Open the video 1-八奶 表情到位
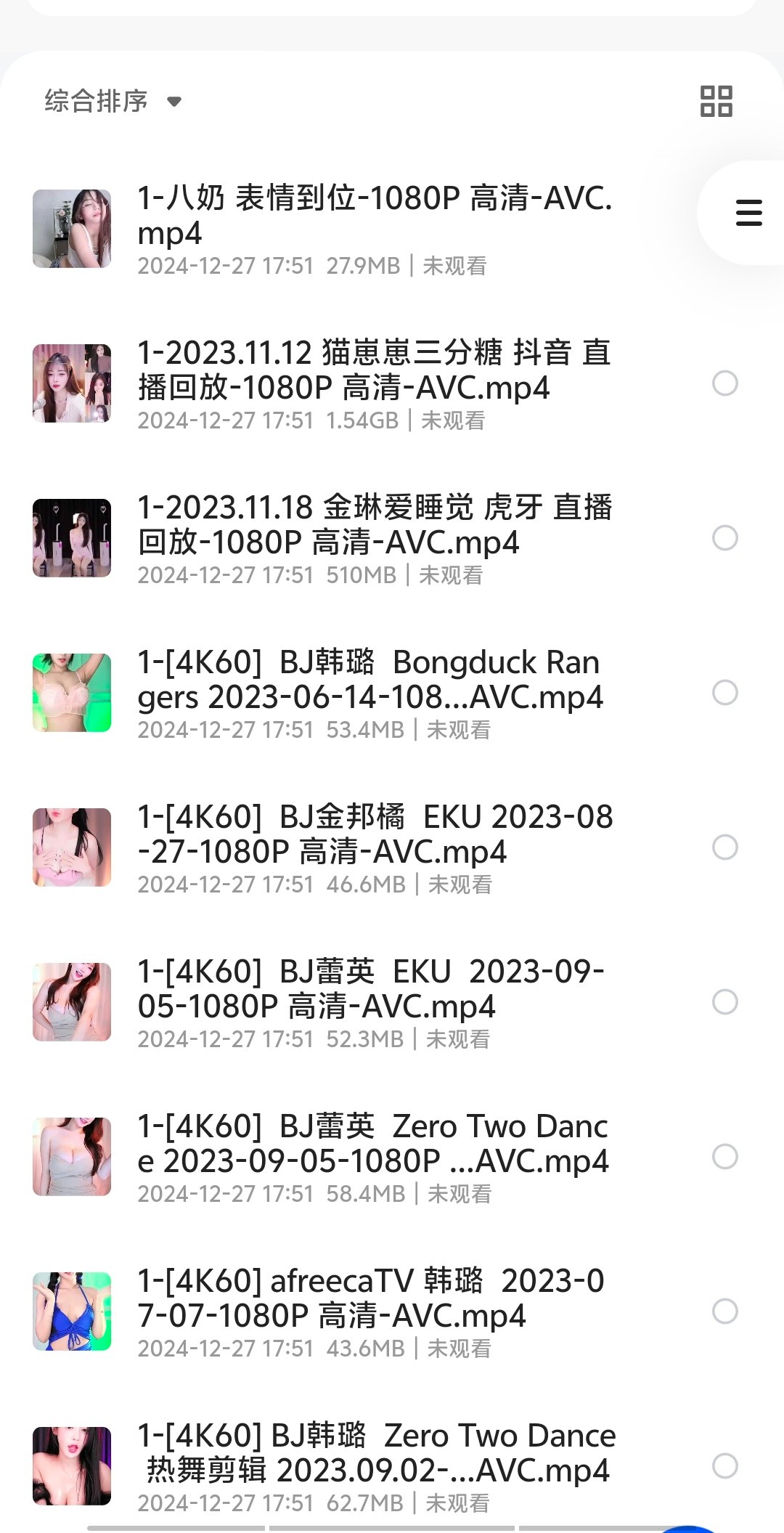Viewport: 784px width, 1533px height. coord(374,215)
